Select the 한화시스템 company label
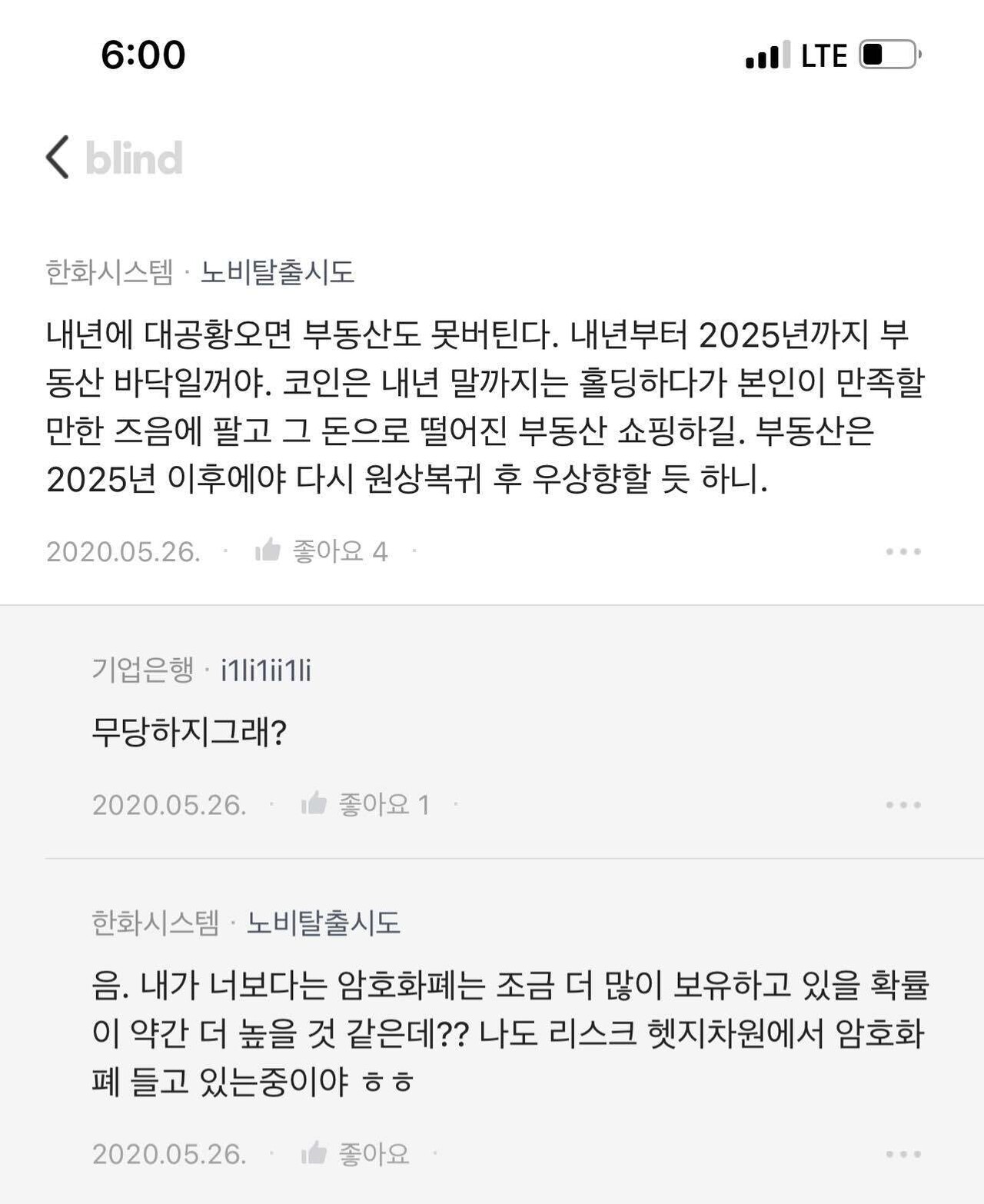 pos(108,271)
